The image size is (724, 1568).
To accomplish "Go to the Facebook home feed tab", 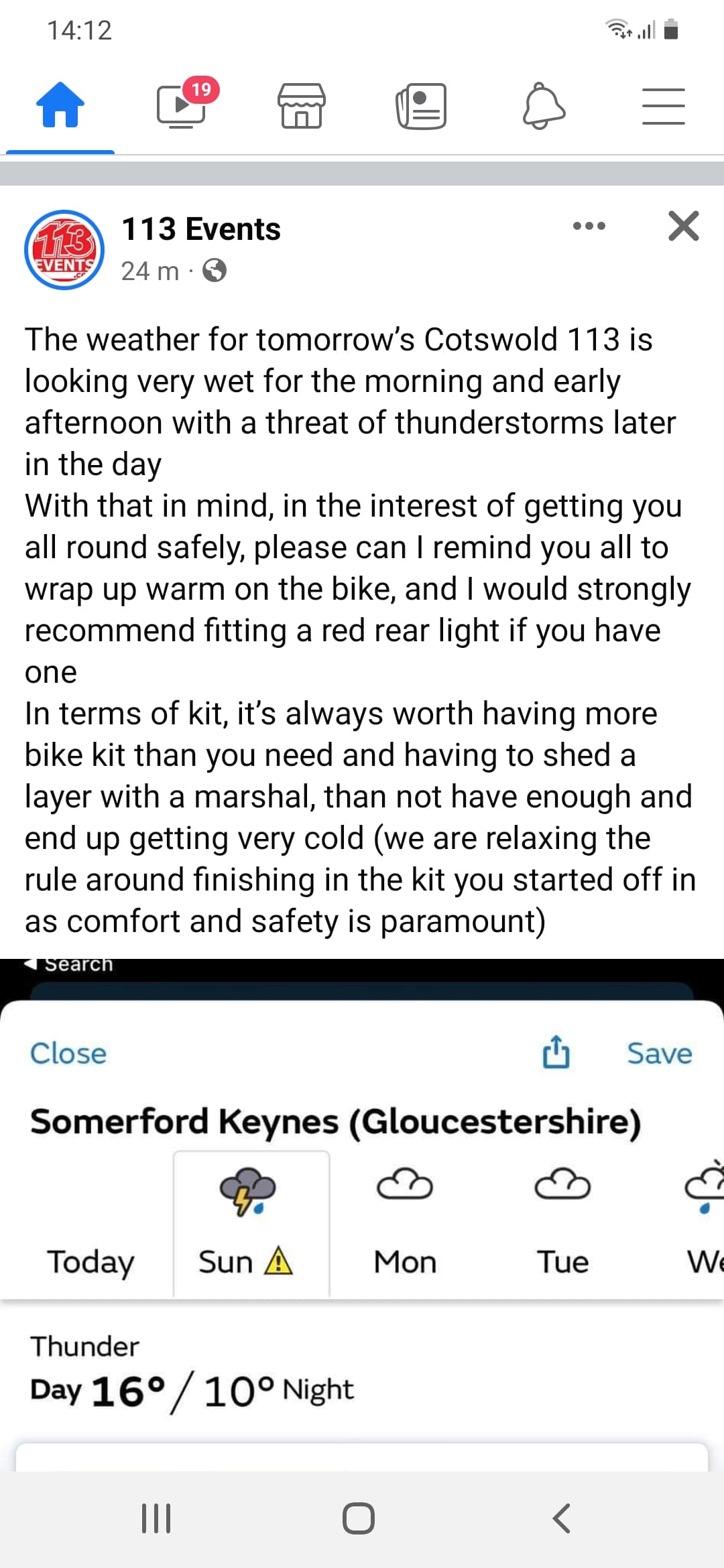I will tap(60, 105).
